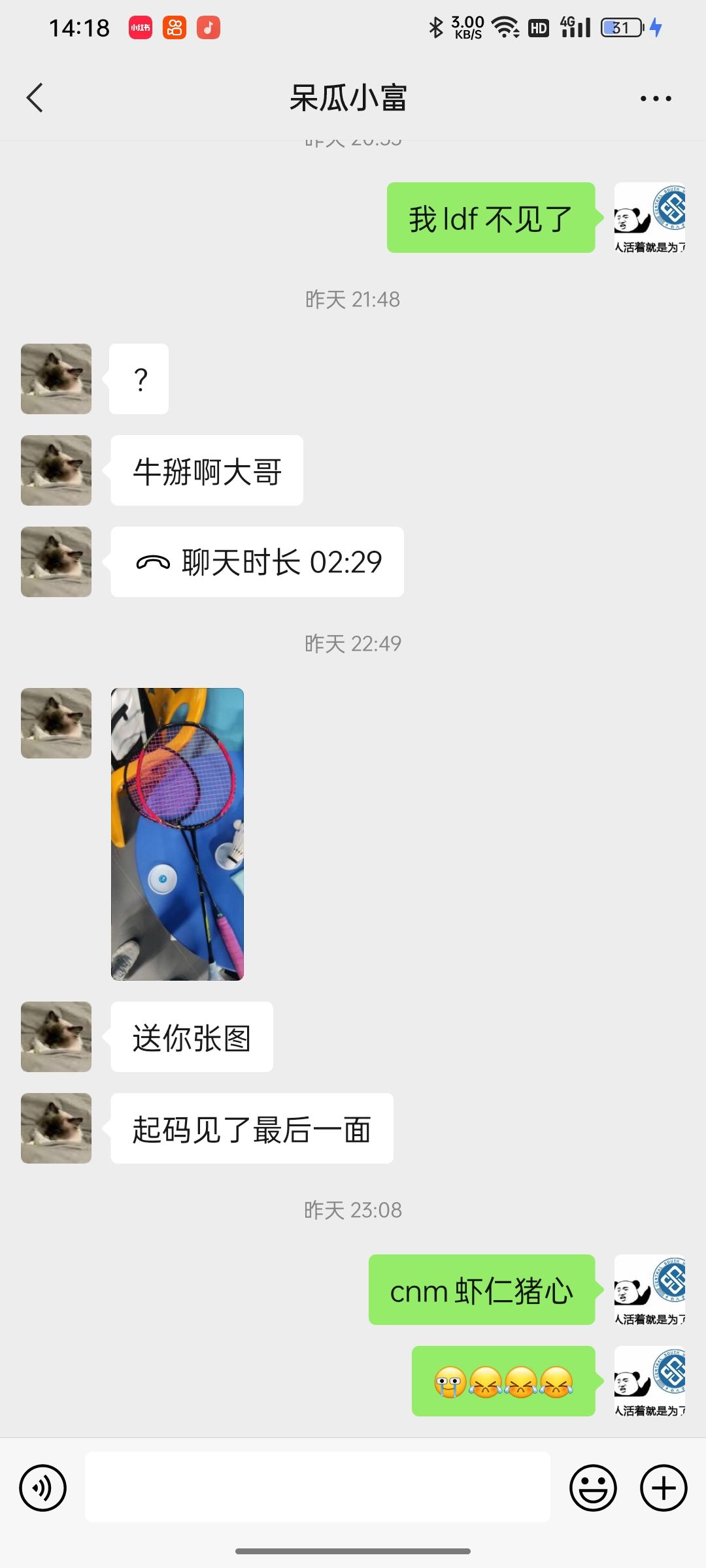Call back from 聊天时长 02:29 record
706x1568 pixels.
pyautogui.click(x=257, y=562)
